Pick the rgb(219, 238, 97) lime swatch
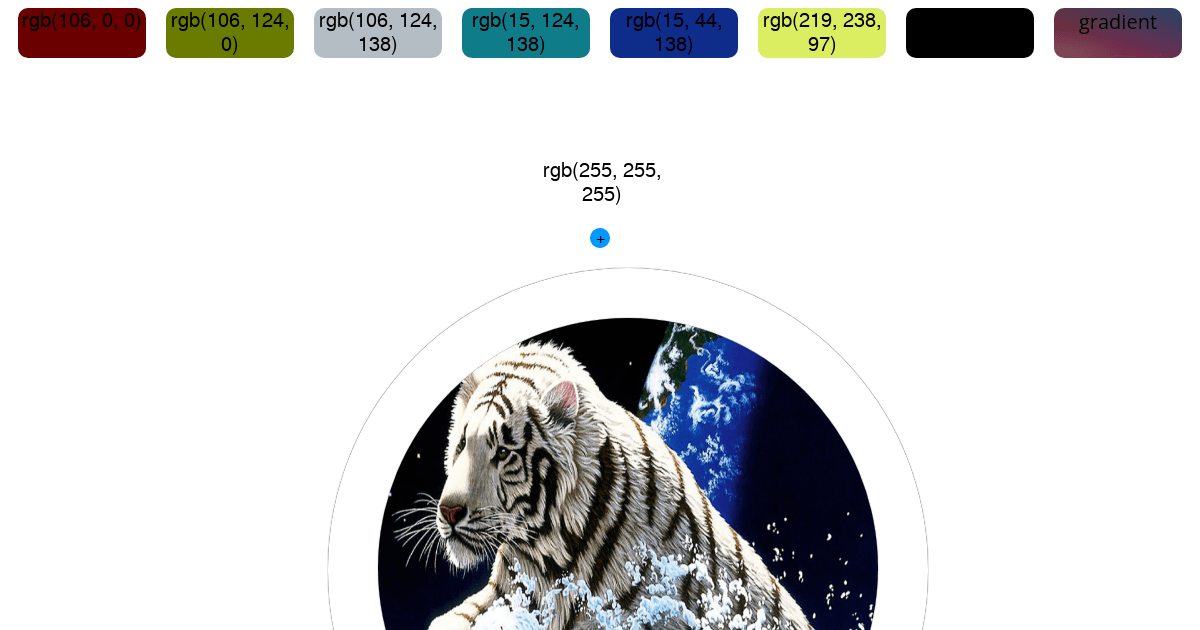 (822, 33)
